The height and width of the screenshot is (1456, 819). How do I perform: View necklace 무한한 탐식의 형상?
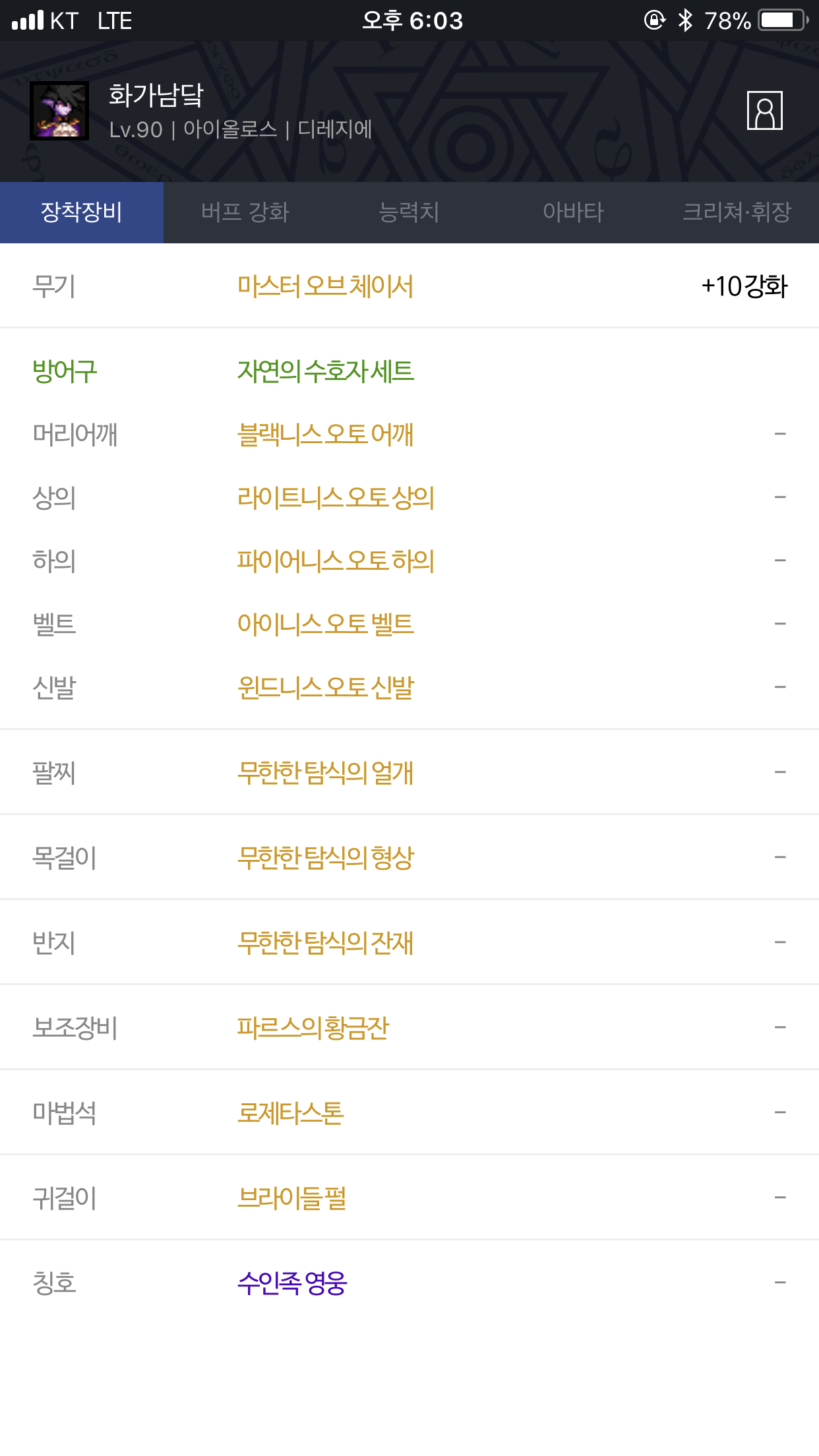(325, 858)
